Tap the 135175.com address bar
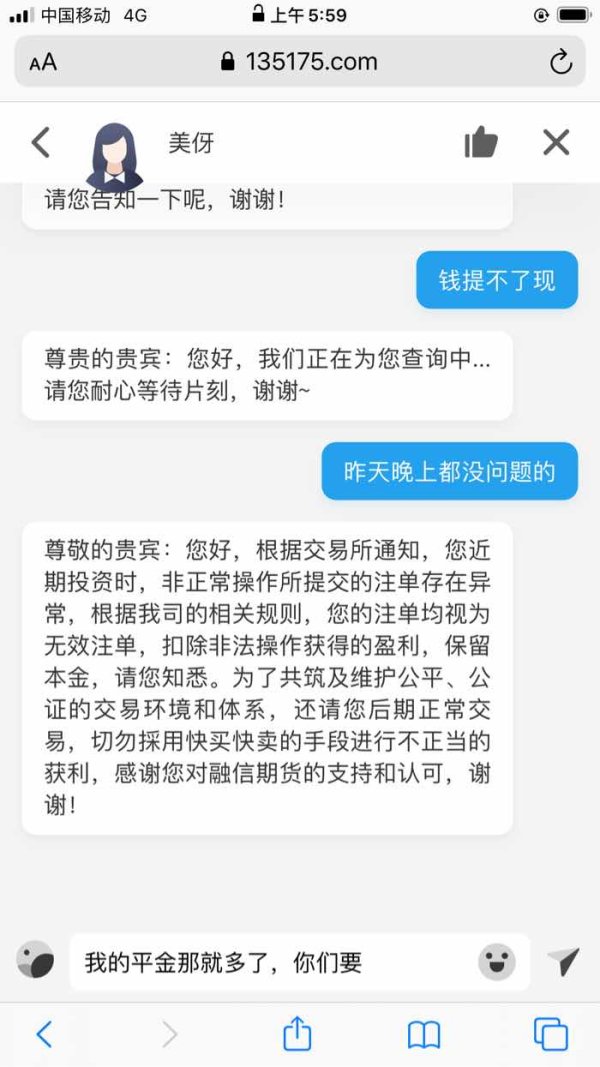Screen dimensions: 600x1067 pos(300,61)
